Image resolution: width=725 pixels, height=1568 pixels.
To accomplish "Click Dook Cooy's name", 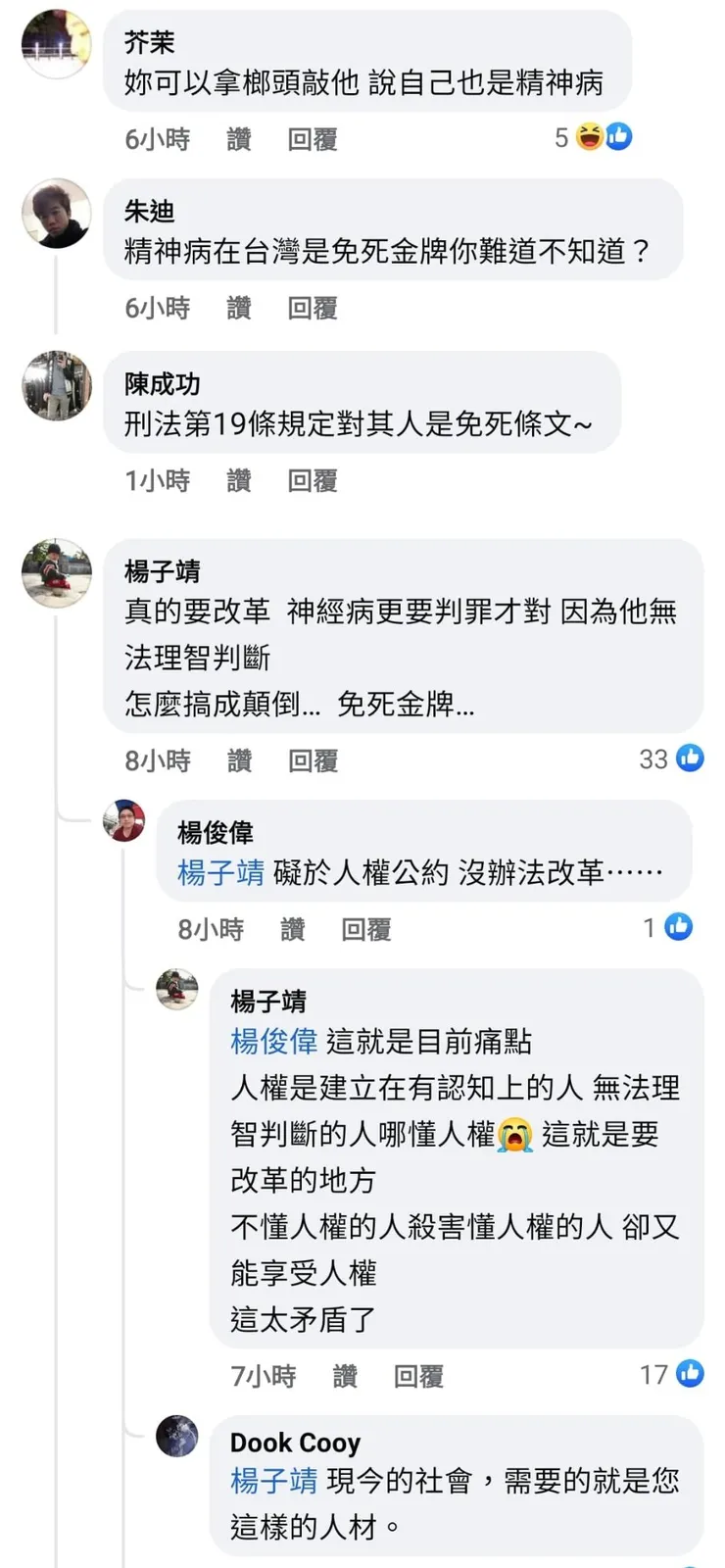I will [x=296, y=1442].
